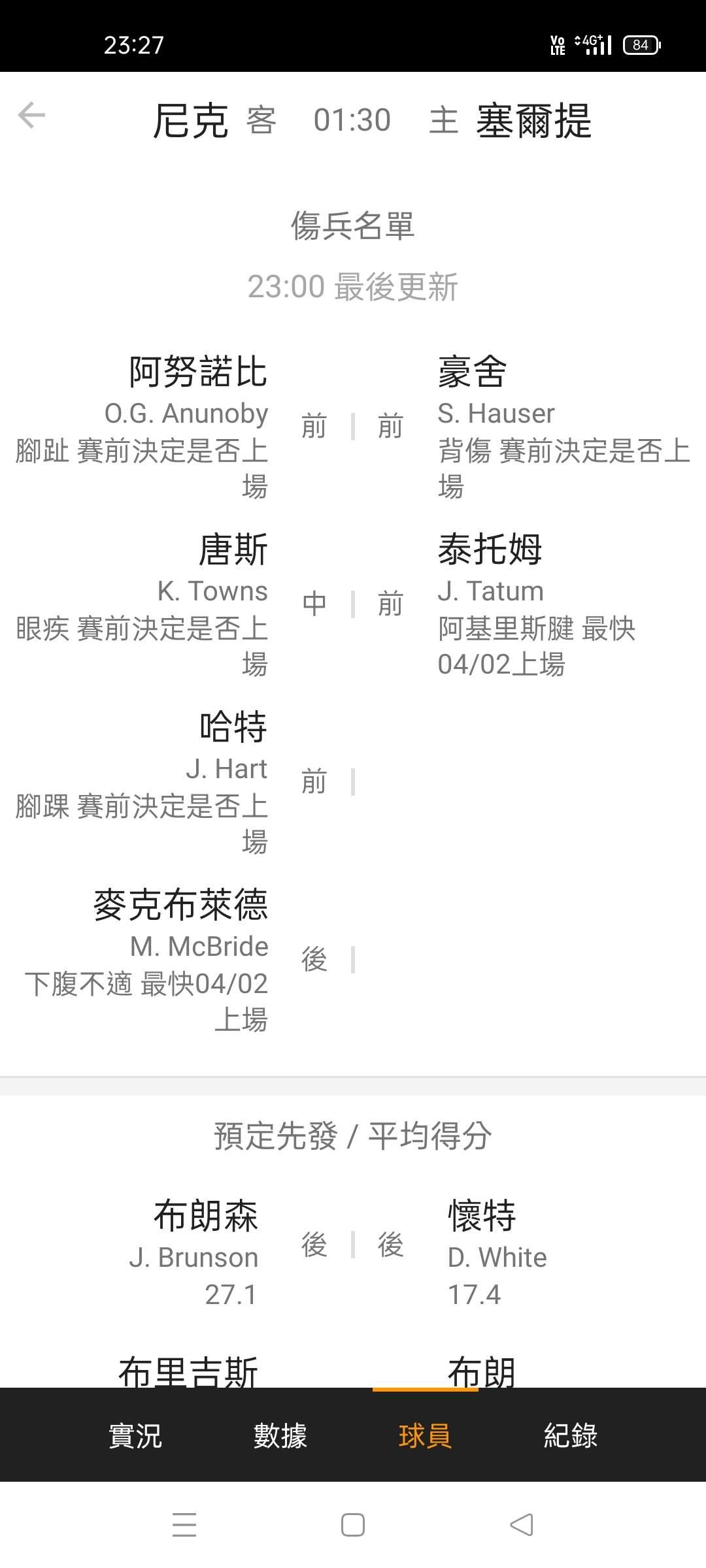Image resolution: width=706 pixels, height=1568 pixels.
Task: Tap the system home button
Action: tap(353, 1526)
